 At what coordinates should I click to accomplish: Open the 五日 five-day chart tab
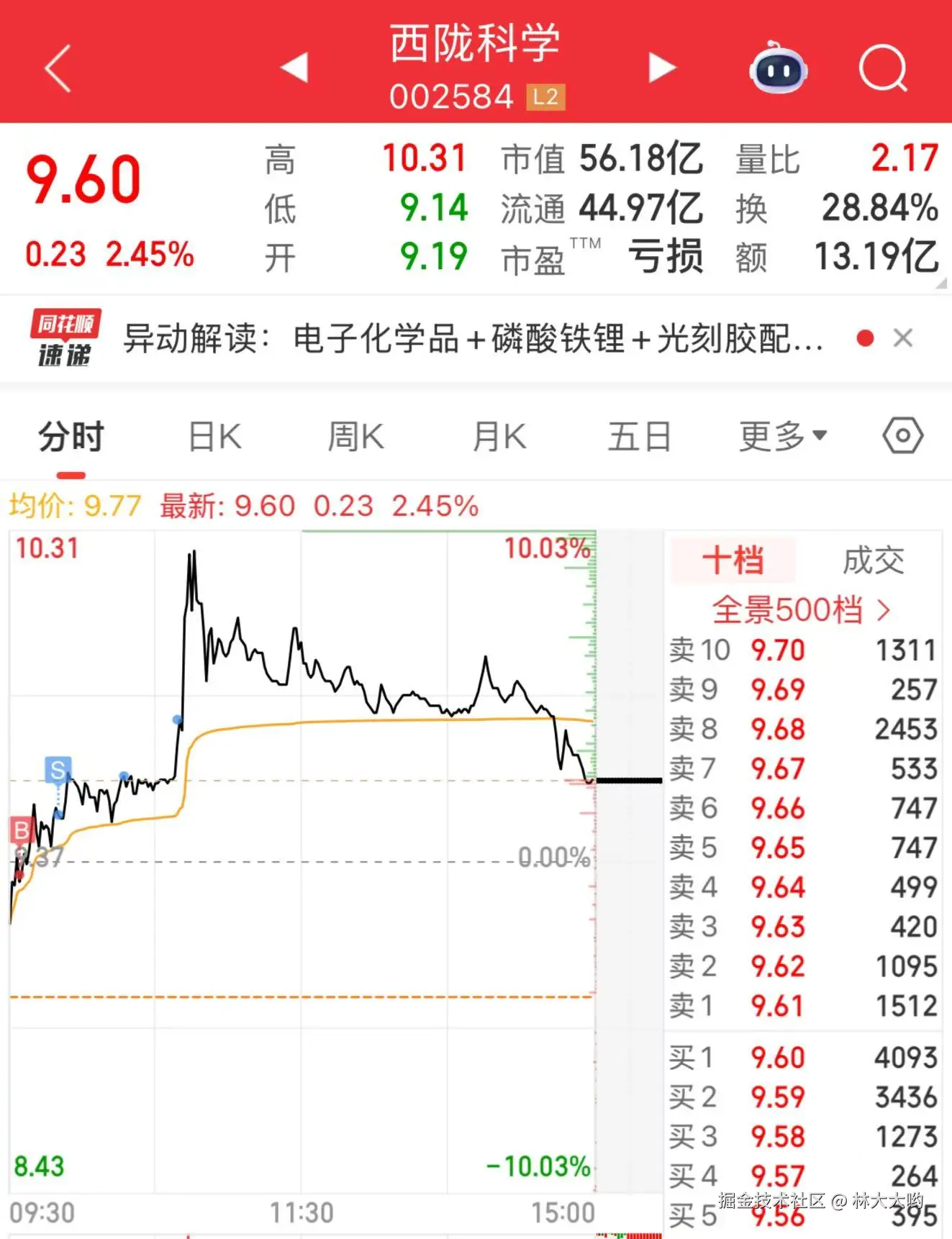(638, 435)
